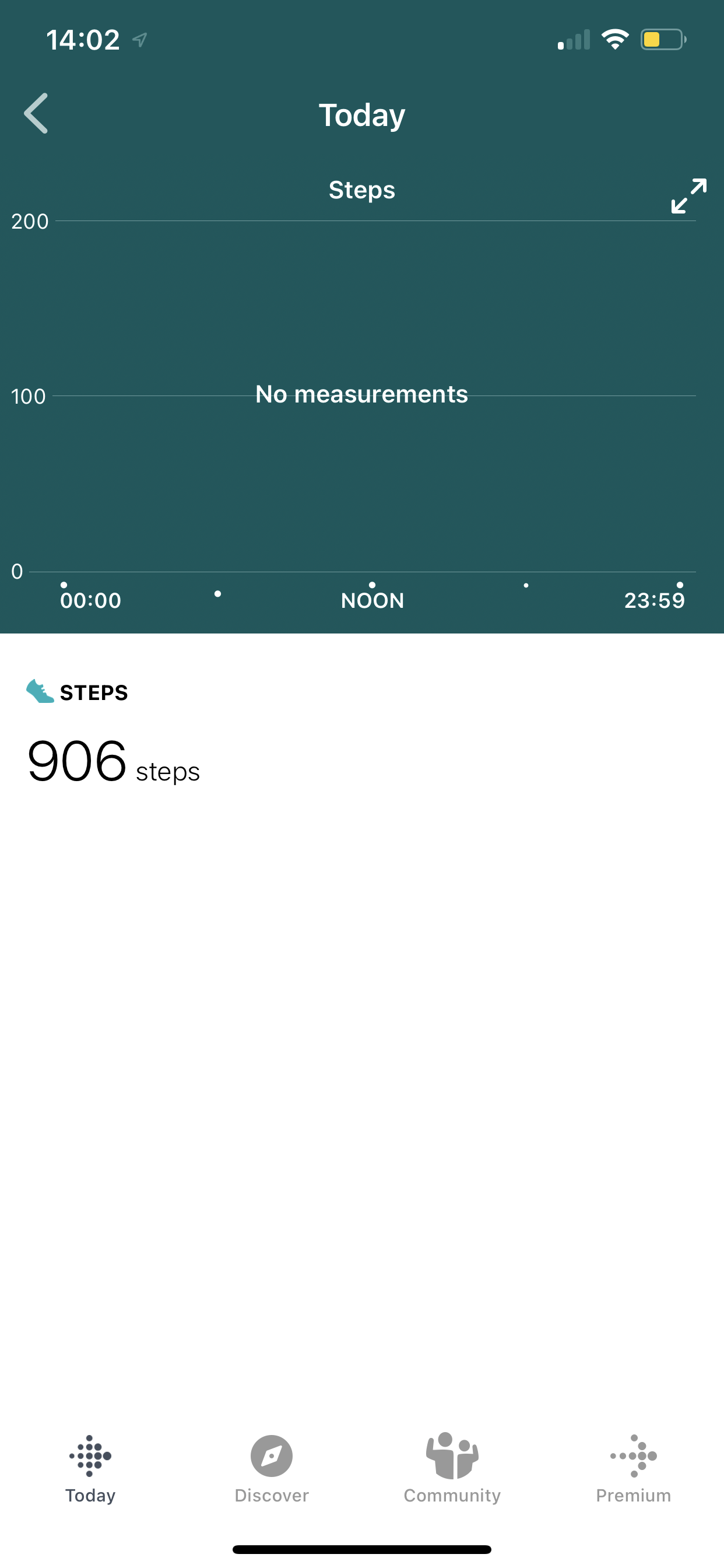The height and width of the screenshot is (1568, 724).
Task: Tap the Steps shoe icon
Action: 38,691
